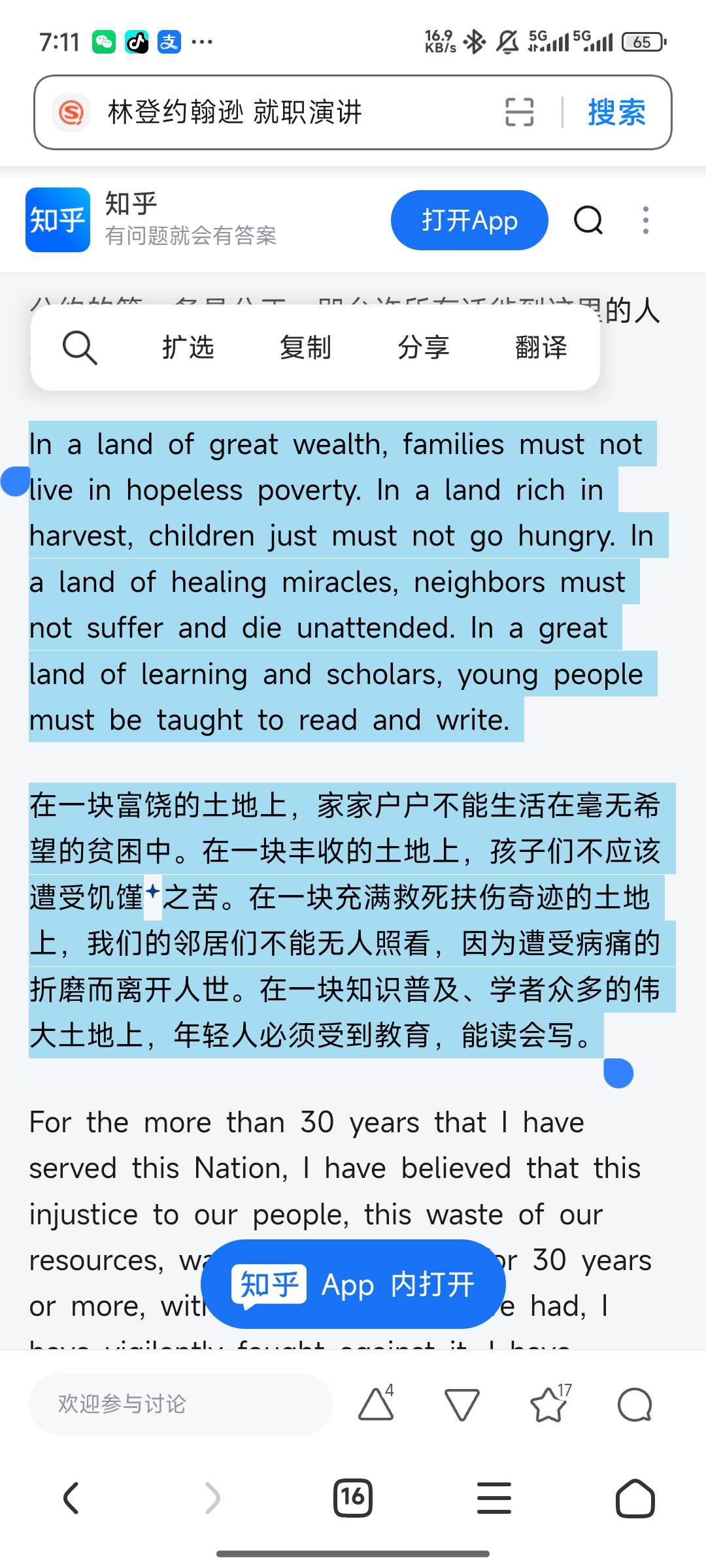The width and height of the screenshot is (706, 1568).
Task: Tap the 知乎 App 内打开 floating button
Action: 353,1284
